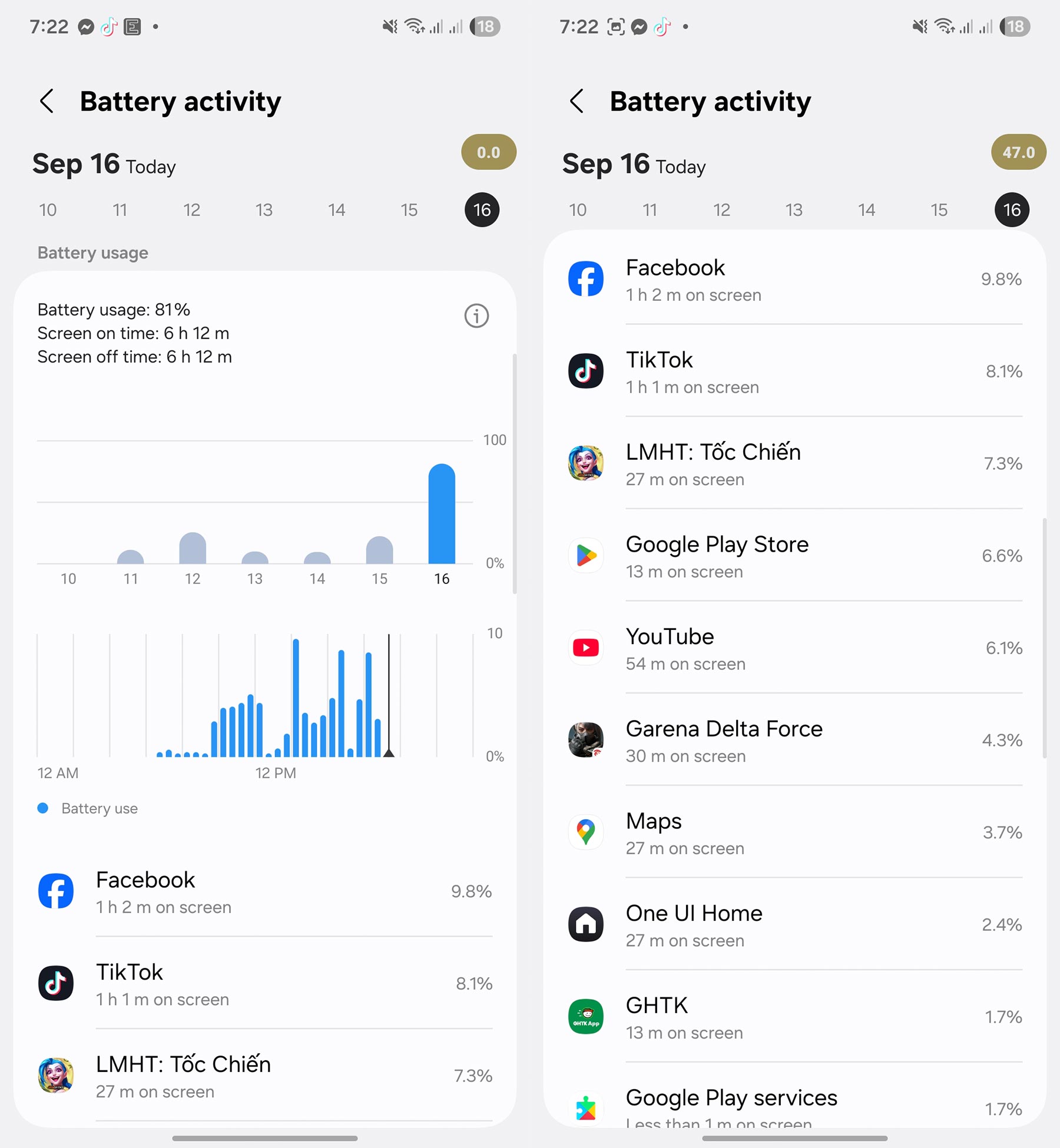The height and width of the screenshot is (1148, 1060).
Task: View Garena Delta Force battery usage
Action: [x=794, y=741]
